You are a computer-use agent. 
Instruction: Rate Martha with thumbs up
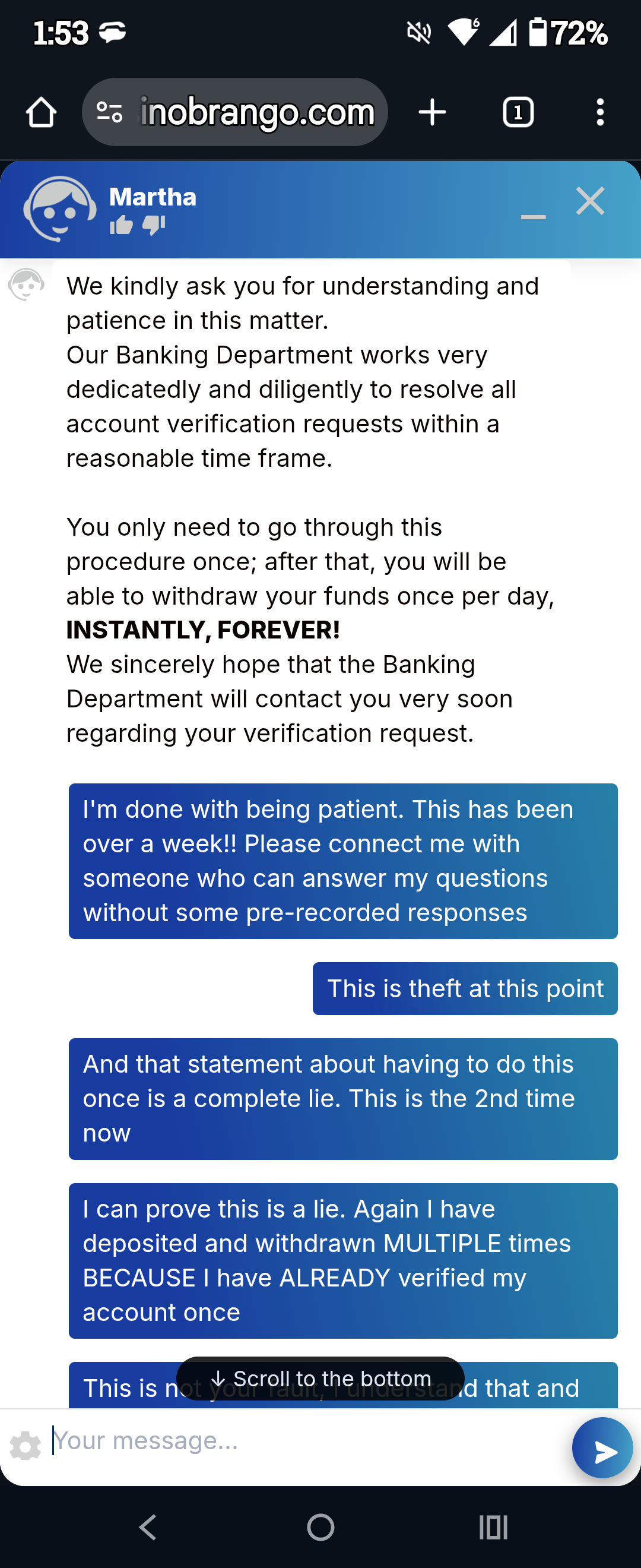point(121,226)
